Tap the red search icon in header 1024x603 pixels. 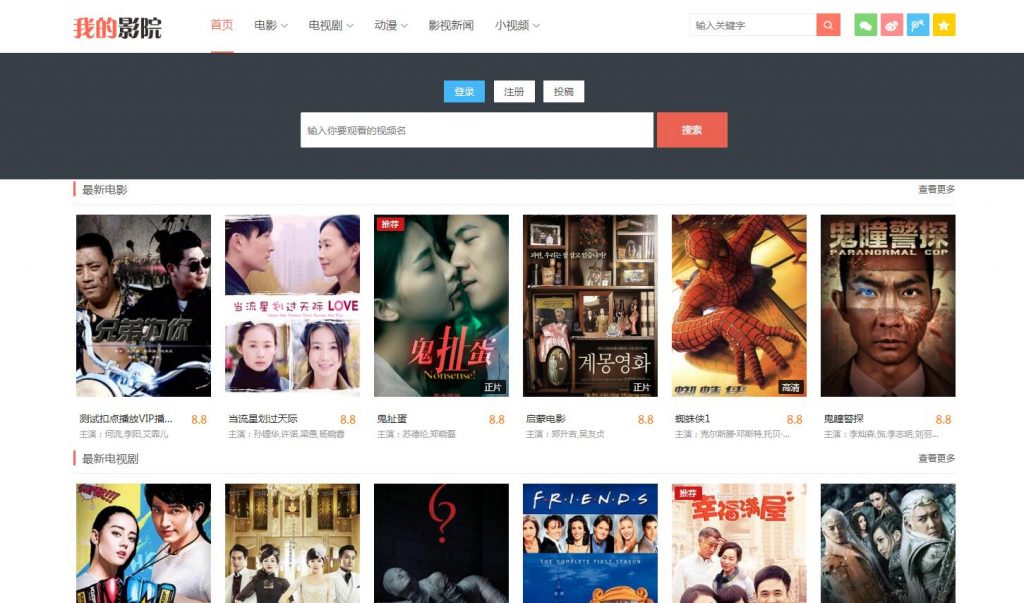828,25
